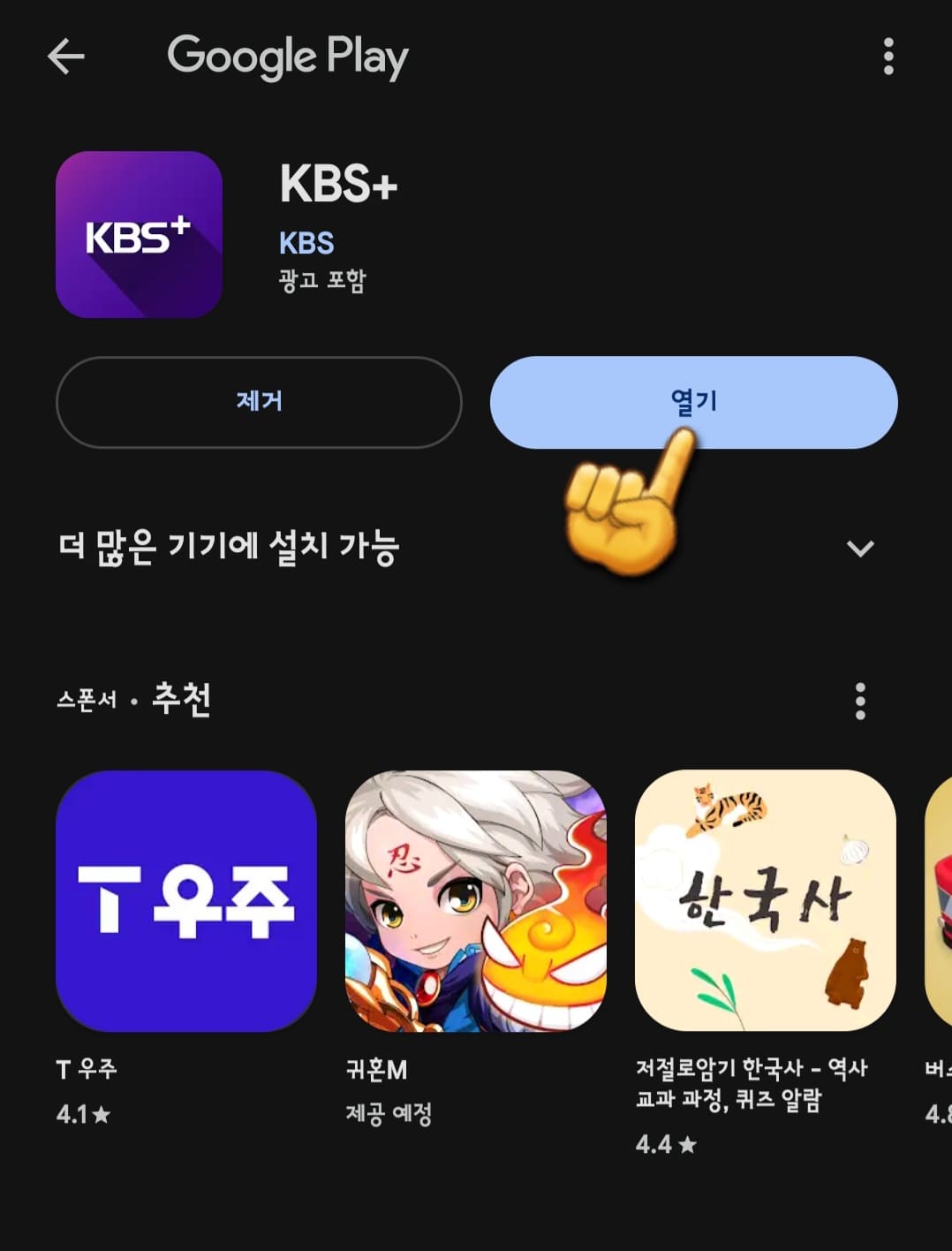Screen dimensions: 952x1251
Task: Select the 제공 예정 label under 귀혼M
Action: tap(389, 1115)
